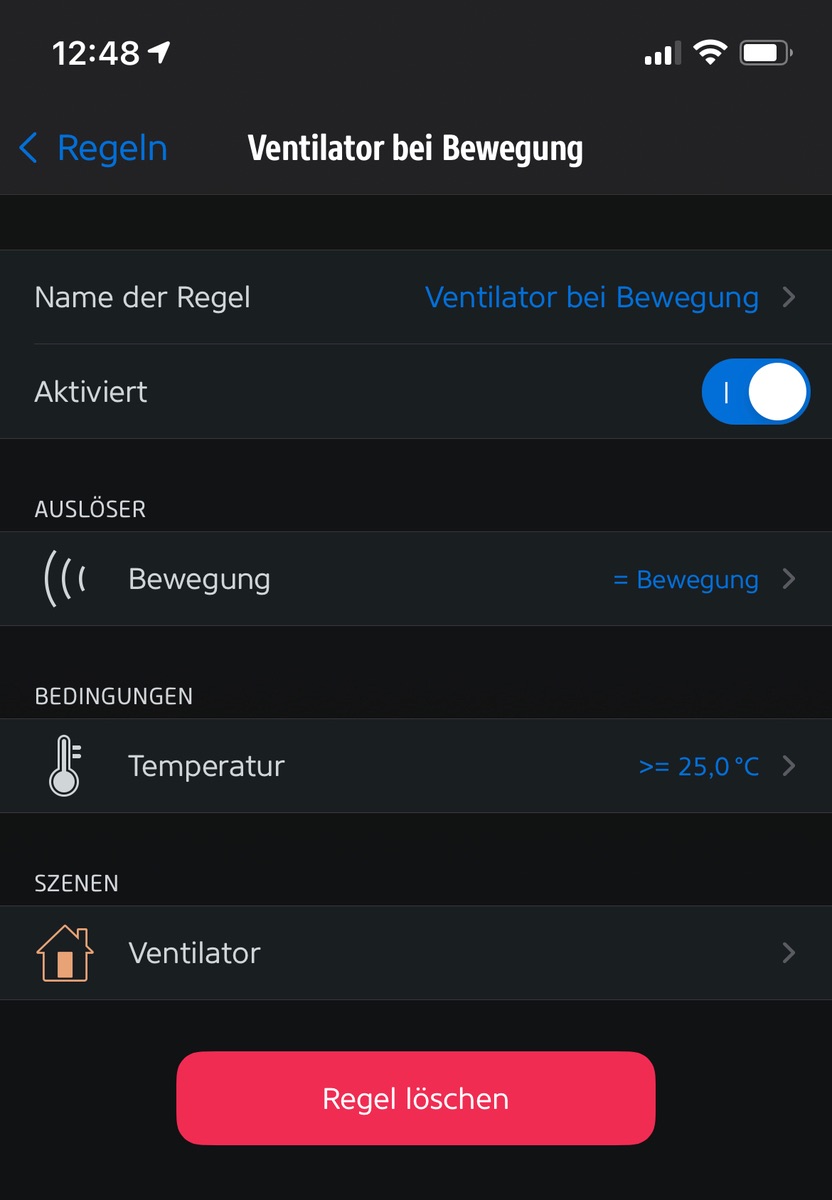Viewport: 832px width, 1200px height.
Task: Go back to Regeln
Action: click(94, 149)
